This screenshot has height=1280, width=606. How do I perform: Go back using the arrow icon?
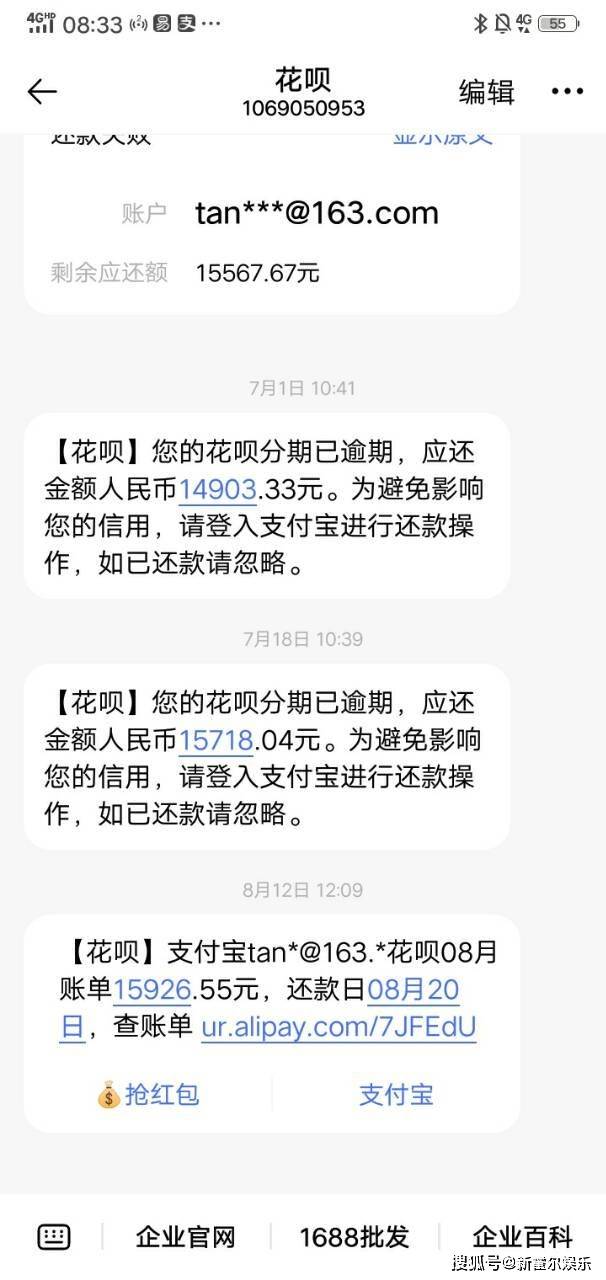pyautogui.click(x=42, y=92)
